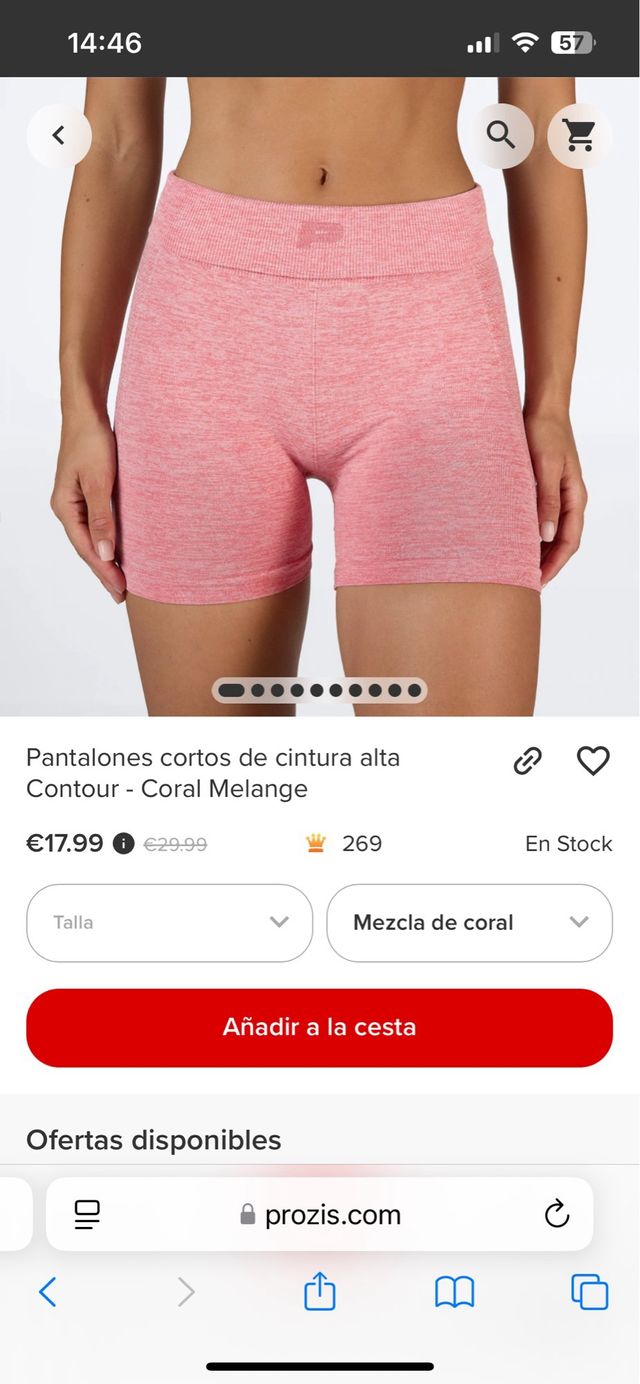Expand the Talla size dropdown
640x1384 pixels.
point(169,922)
